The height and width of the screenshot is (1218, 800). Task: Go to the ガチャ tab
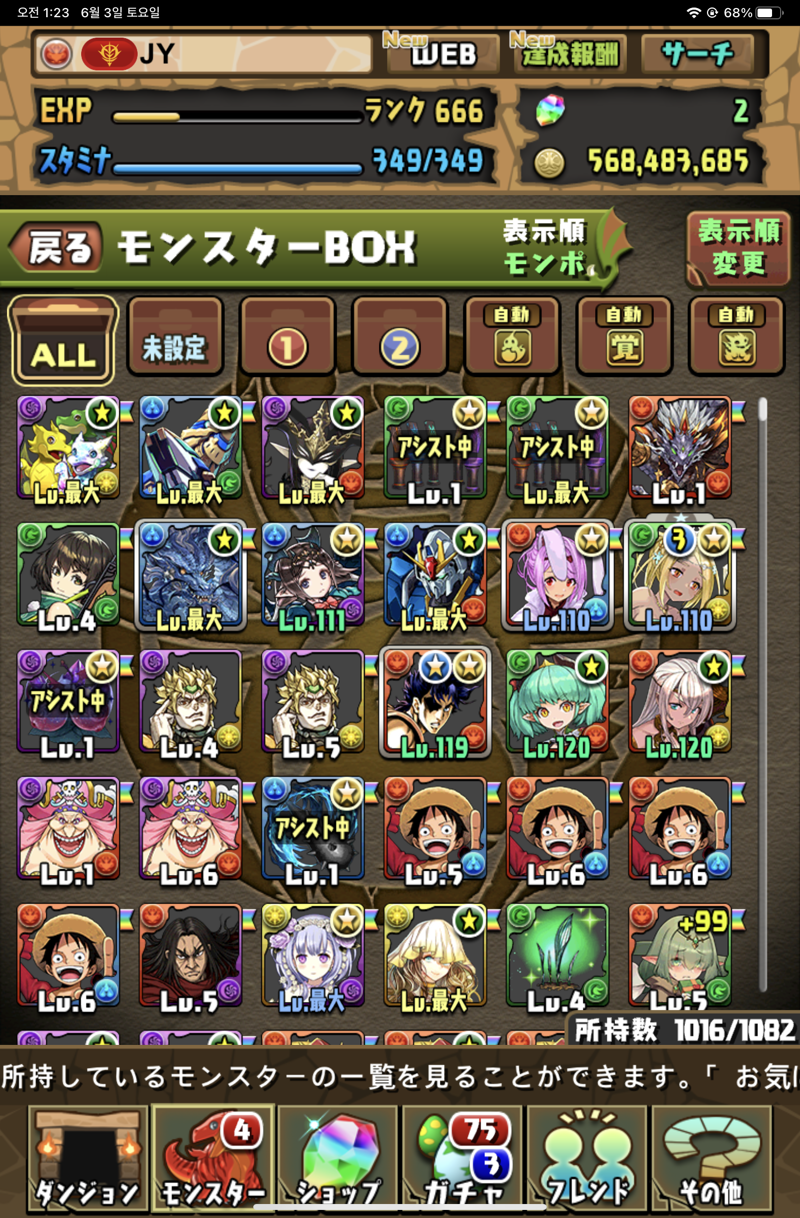pos(462,1156)
